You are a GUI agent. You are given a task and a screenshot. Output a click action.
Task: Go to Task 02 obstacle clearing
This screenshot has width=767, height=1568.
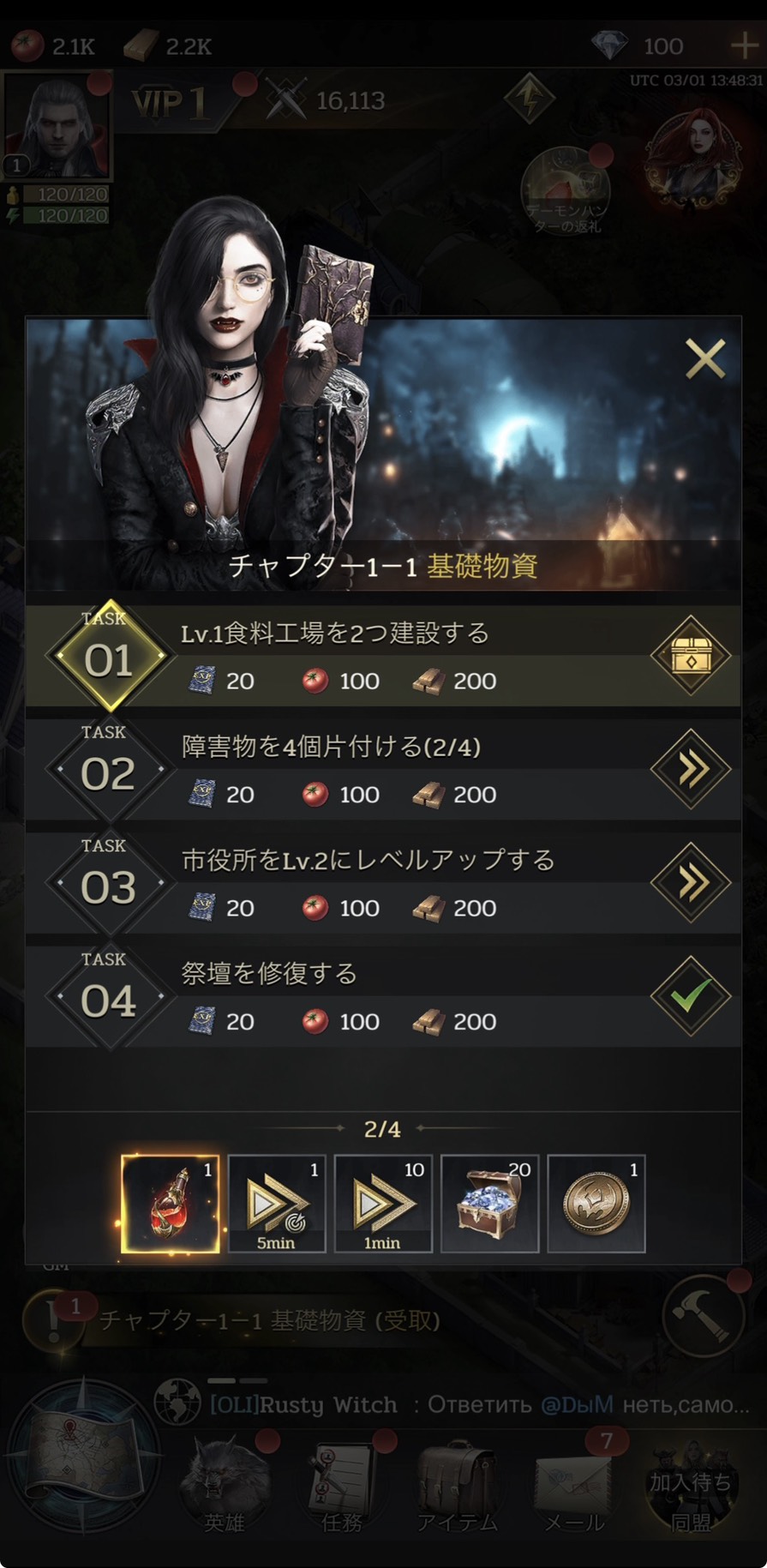pos(691,769)
